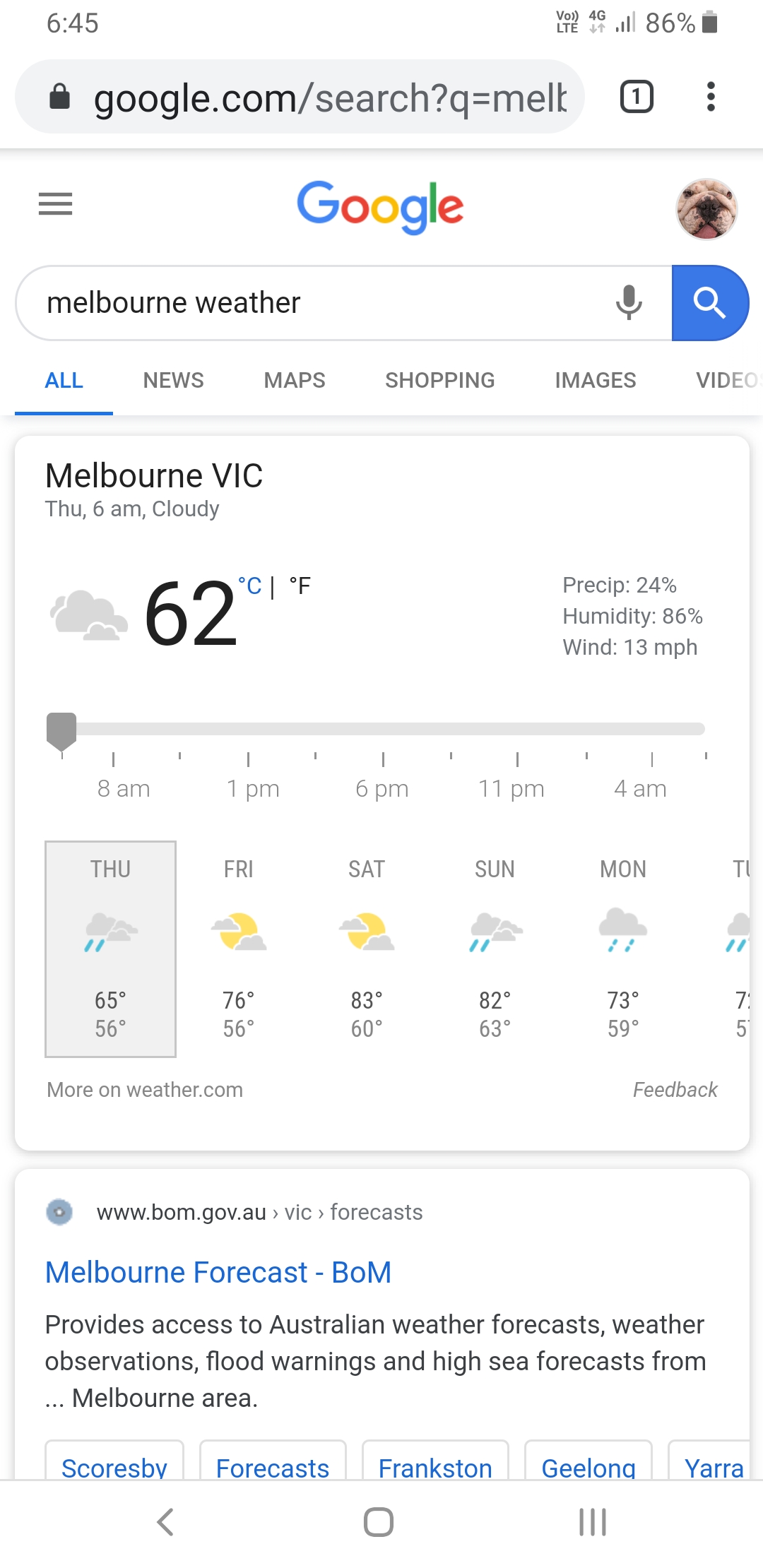Image resolution: width=763 pixels, height=1568 pixels.
Task: Tap the blue search magnifier button
Action: coord(709,303)
